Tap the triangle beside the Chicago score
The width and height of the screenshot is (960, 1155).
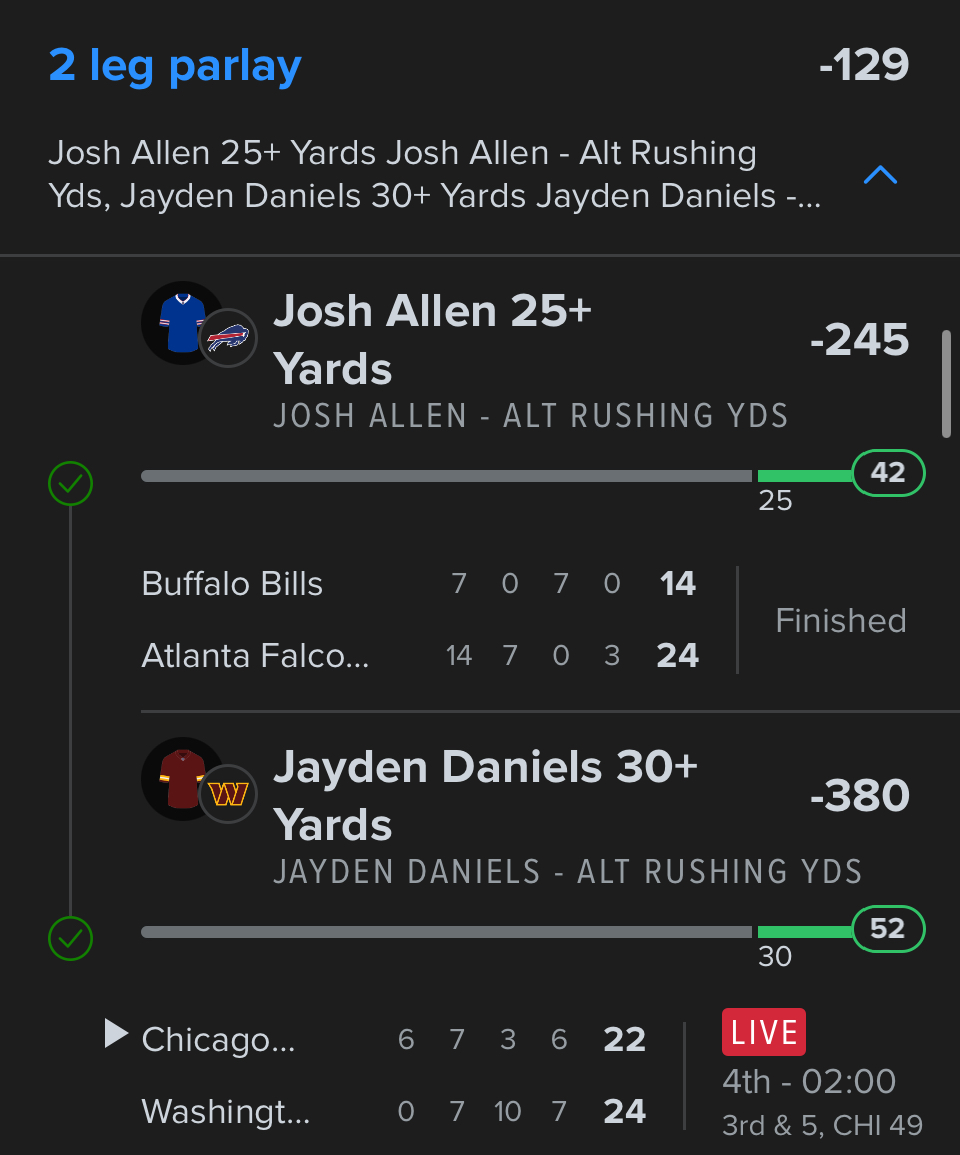click(x=116, y=1034)
